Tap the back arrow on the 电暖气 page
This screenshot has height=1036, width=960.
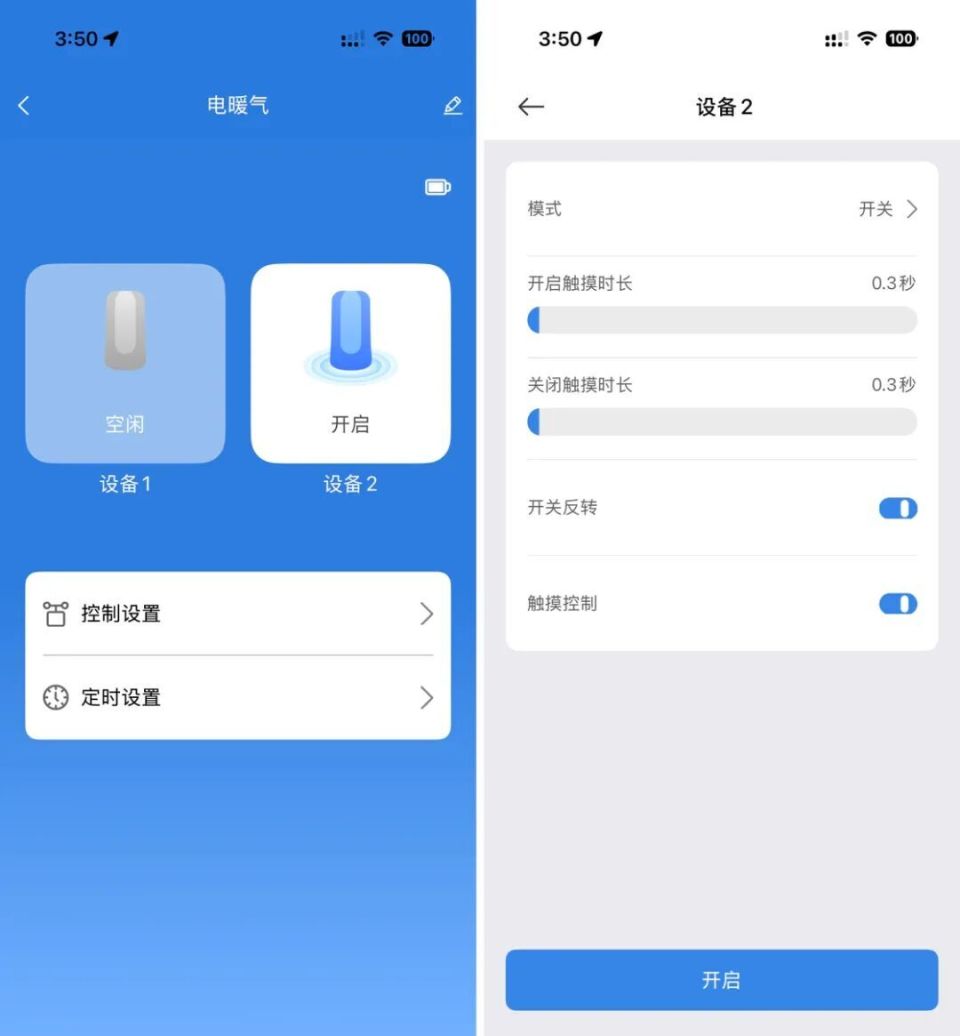tap(23, 105)
